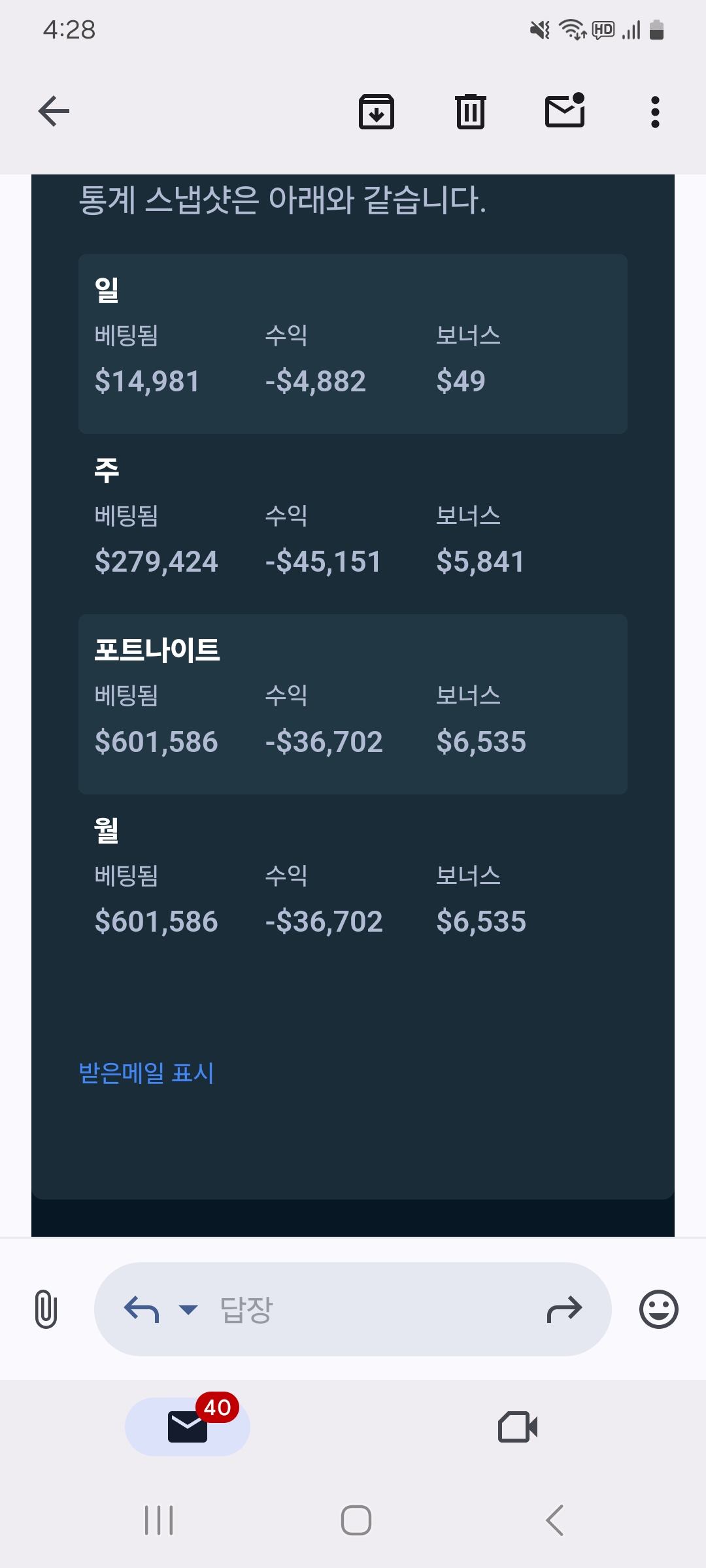Go to the home screen
Viewport: 706px width, 1568px height.
(356, 1520)
